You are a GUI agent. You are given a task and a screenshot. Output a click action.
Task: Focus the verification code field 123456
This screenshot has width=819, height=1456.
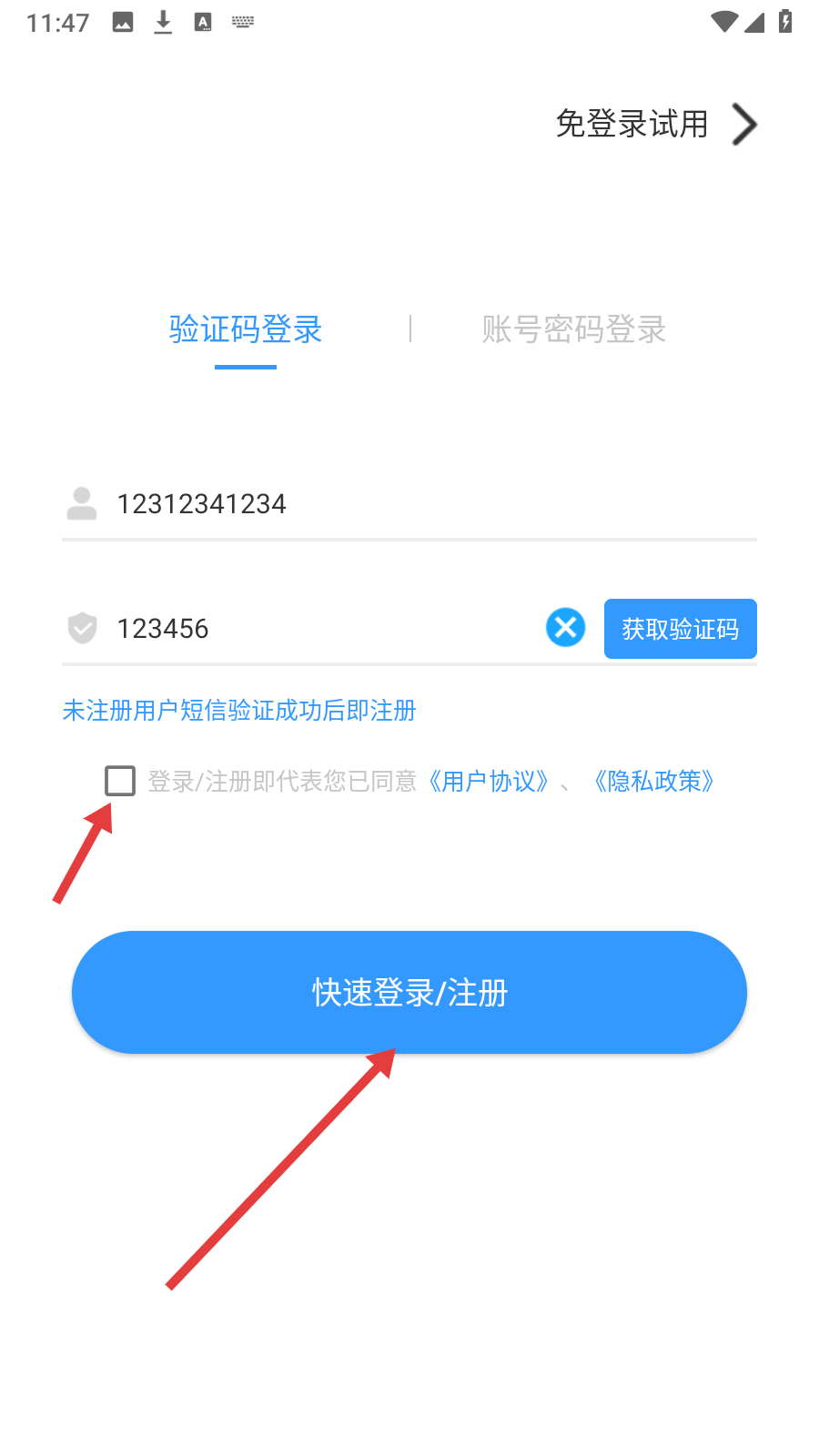click(328, 628)
